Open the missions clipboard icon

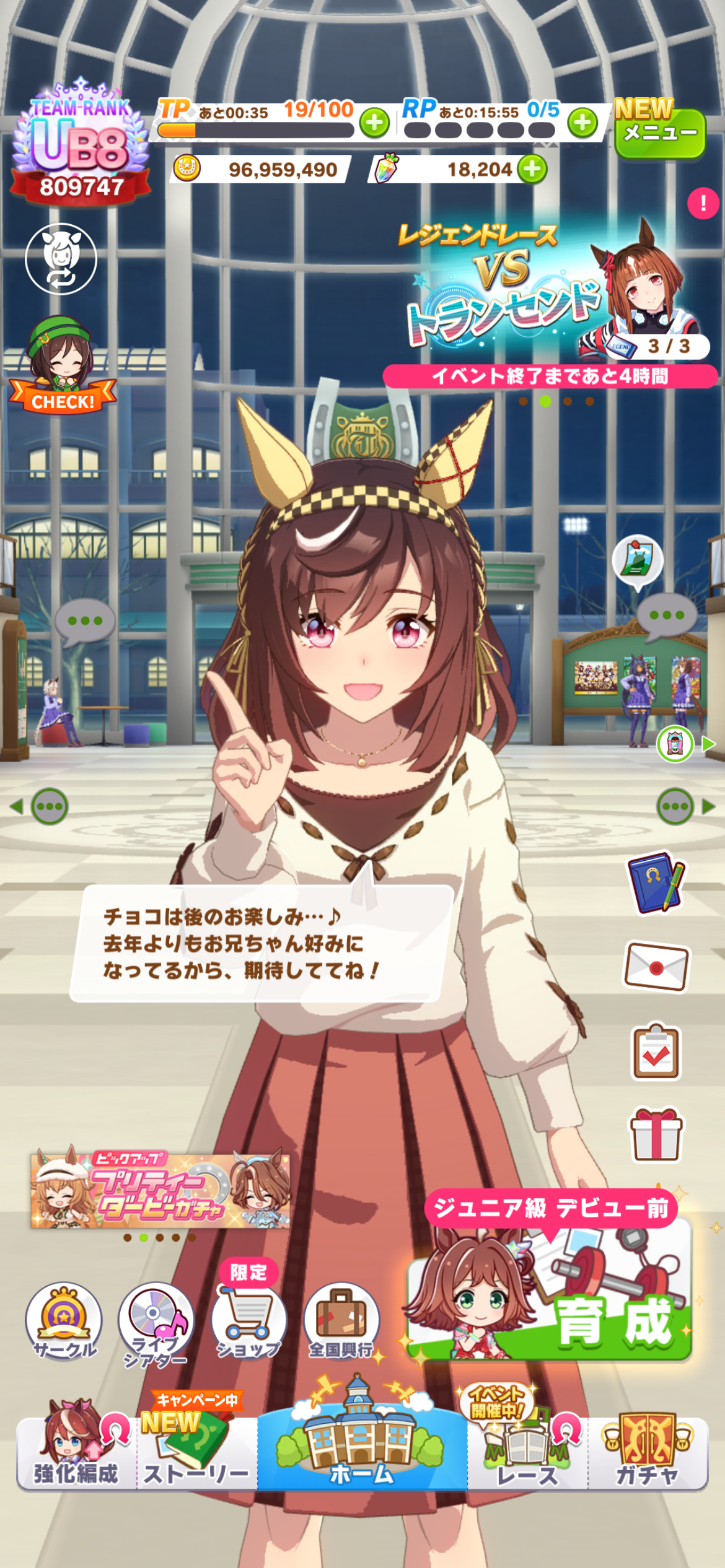(x=656, y=1052)
